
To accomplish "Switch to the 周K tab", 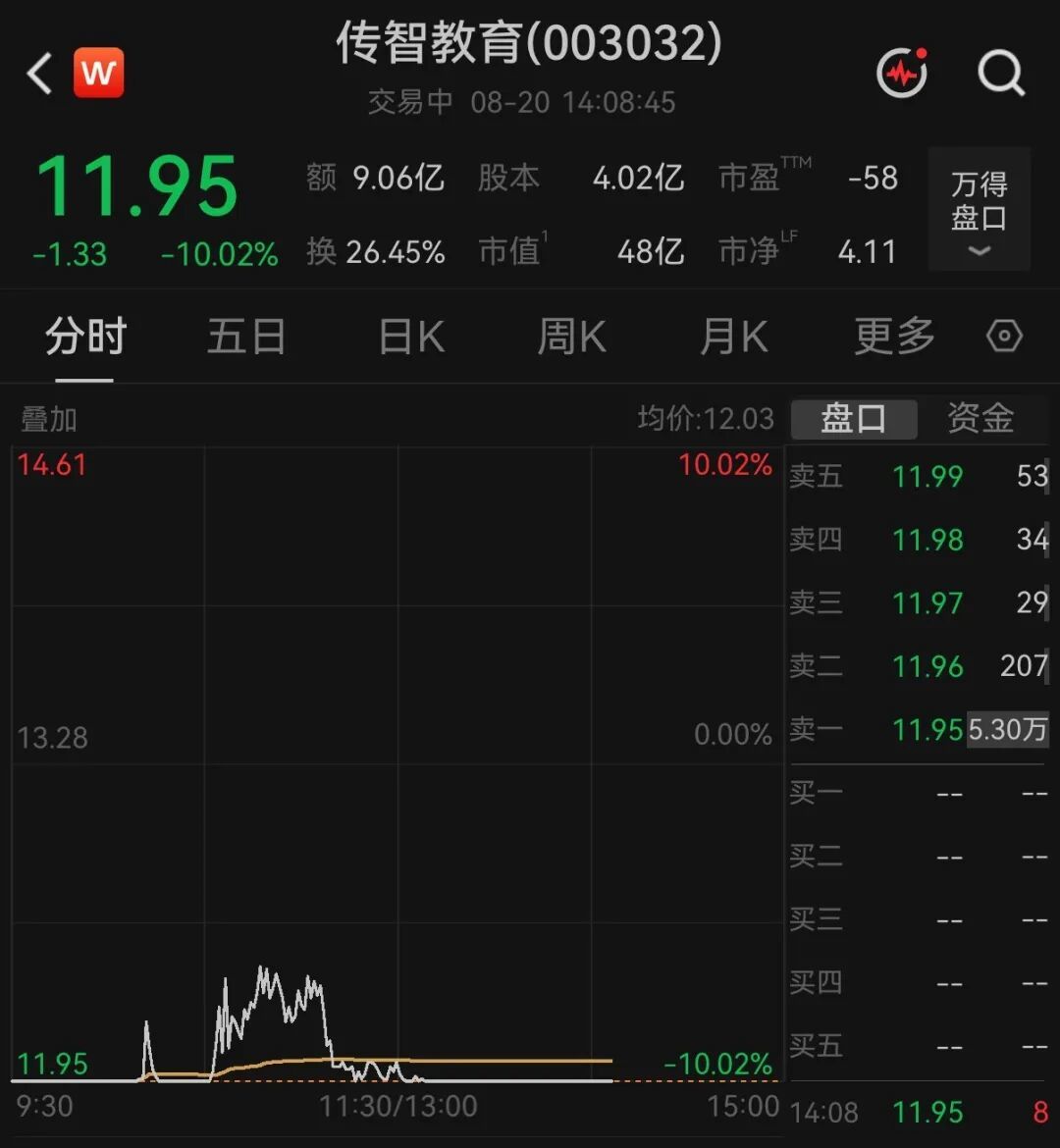I will click(x=571, y=337).
